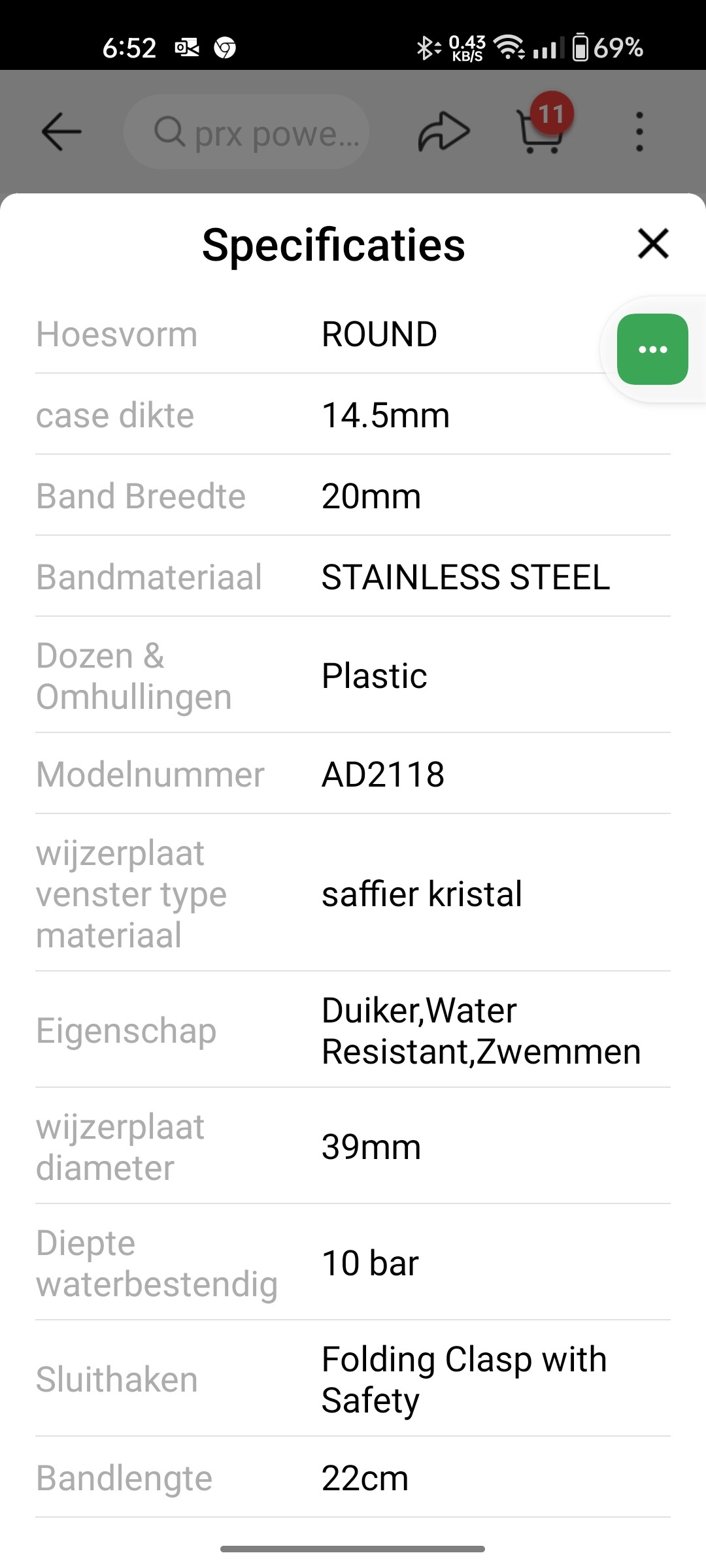Close the Specificaties sheet
The width and height of the screenshot is (706, 1568).
pos(653,244)
